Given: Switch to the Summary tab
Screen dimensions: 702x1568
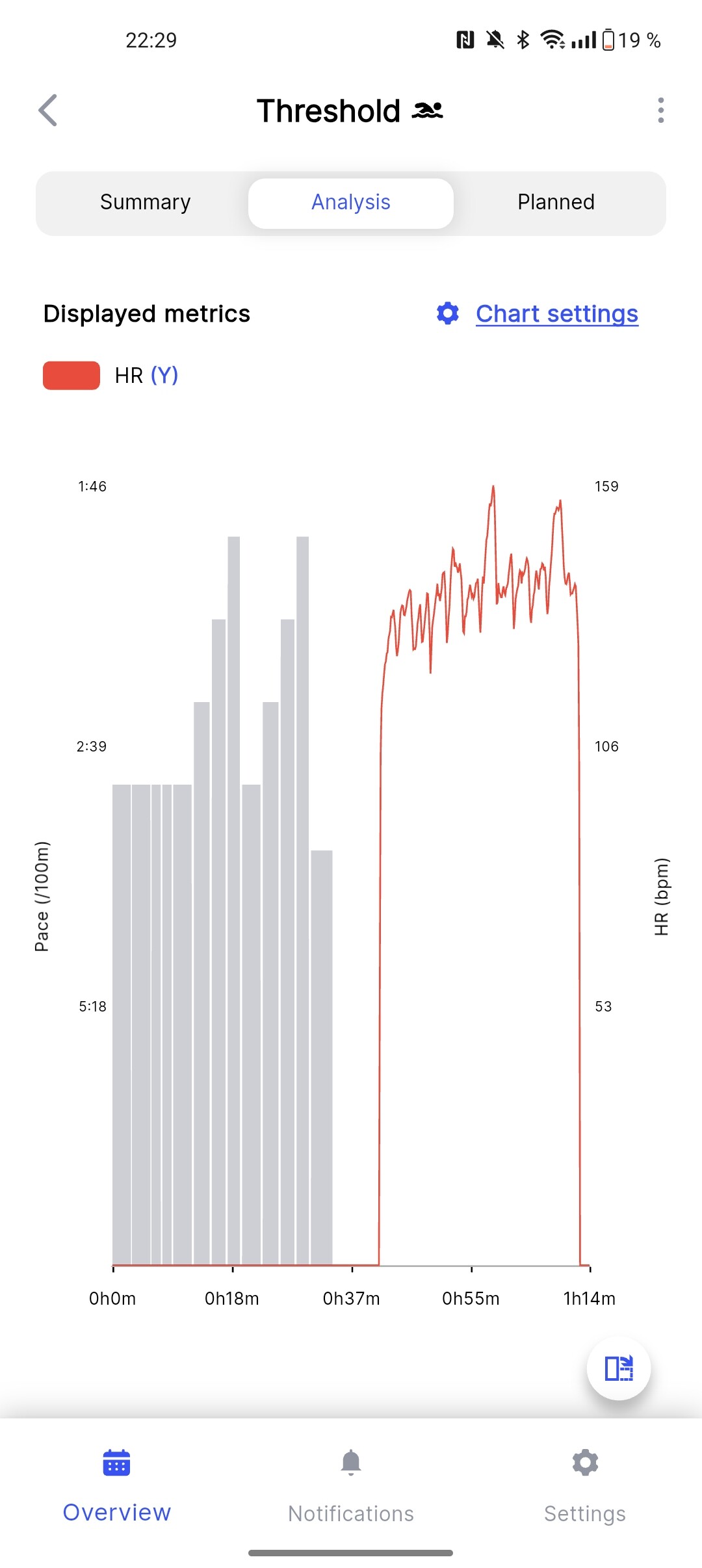Looking at the screenshot, I should coord(145,202).
